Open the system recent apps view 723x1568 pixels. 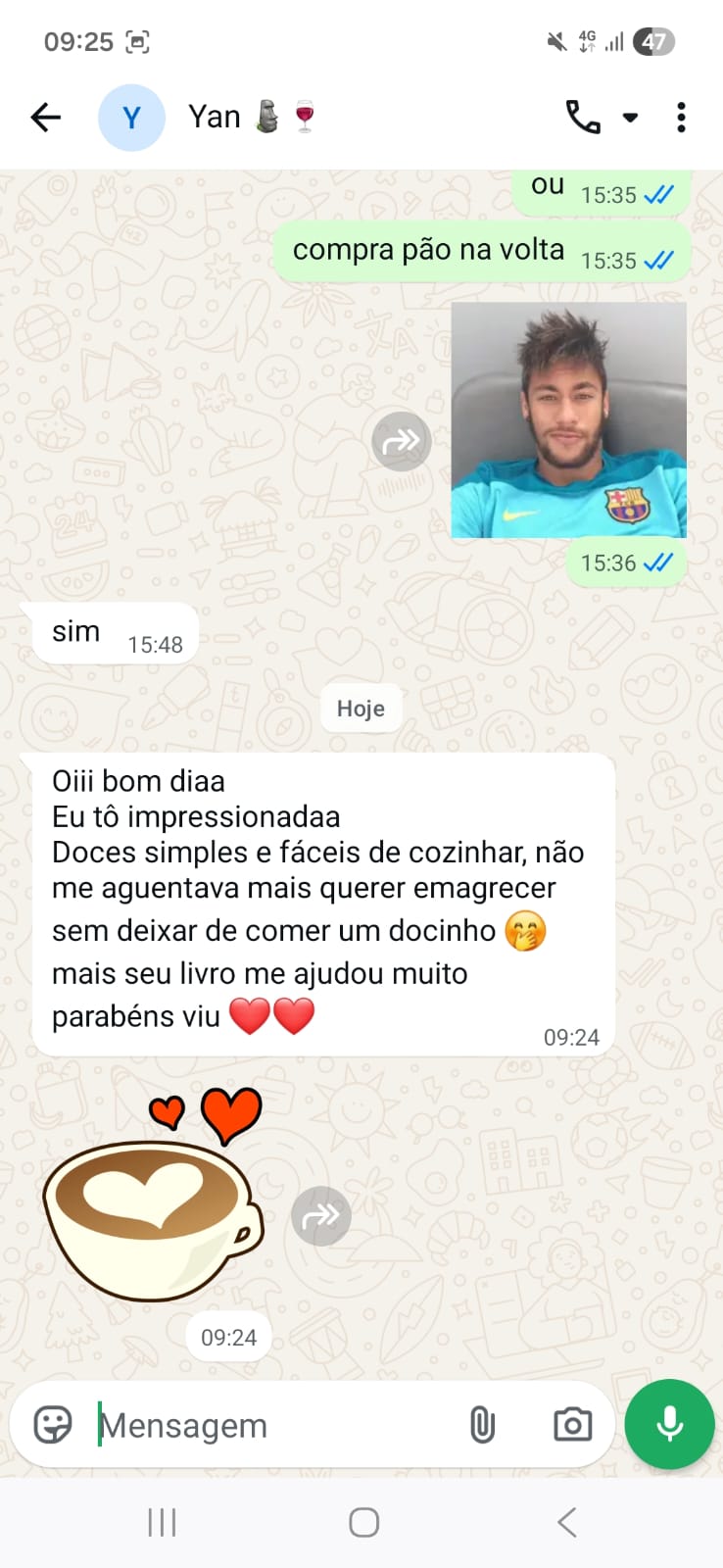[x=162, y=1522]
